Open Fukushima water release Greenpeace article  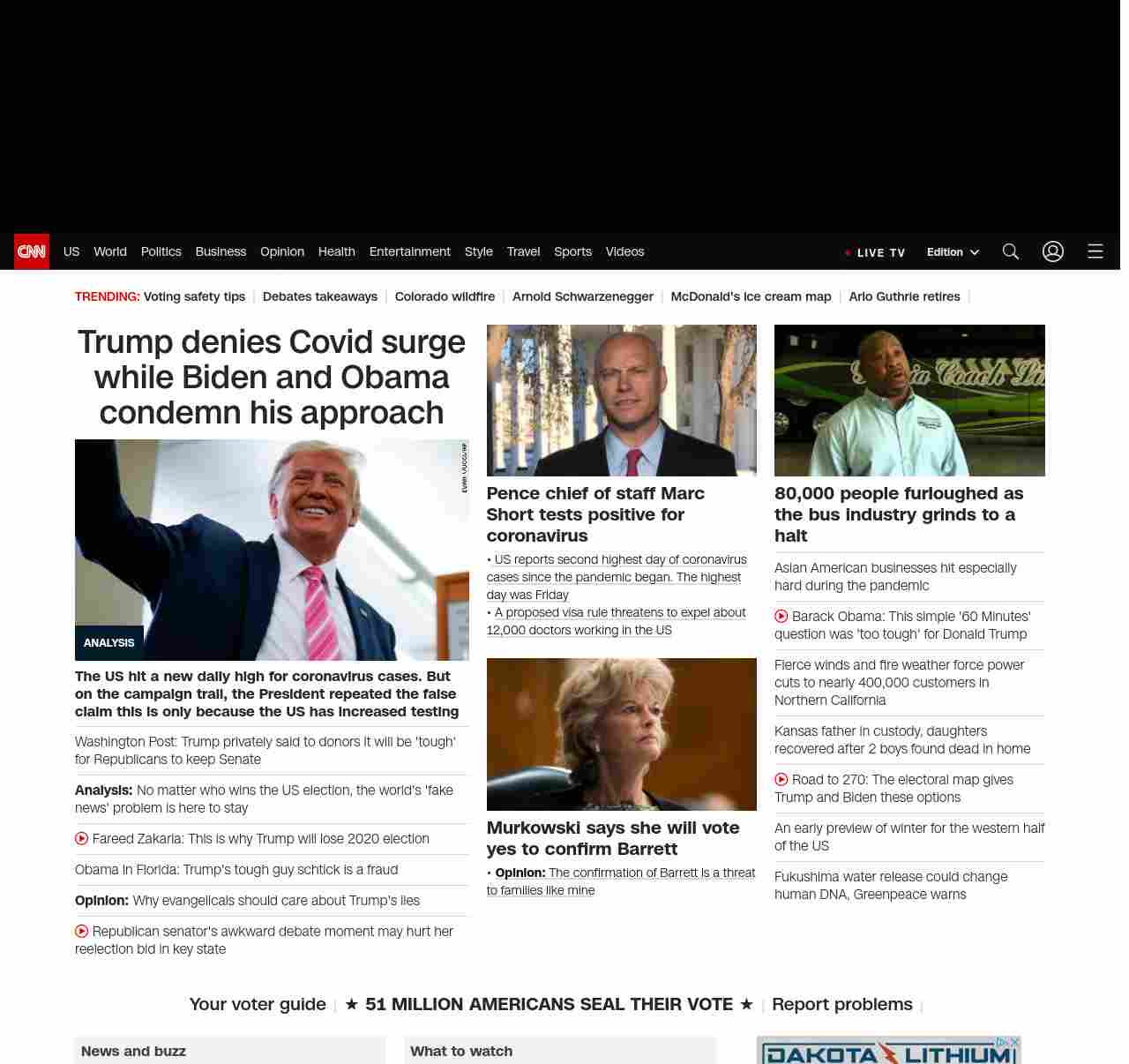[x=890, y=885]
